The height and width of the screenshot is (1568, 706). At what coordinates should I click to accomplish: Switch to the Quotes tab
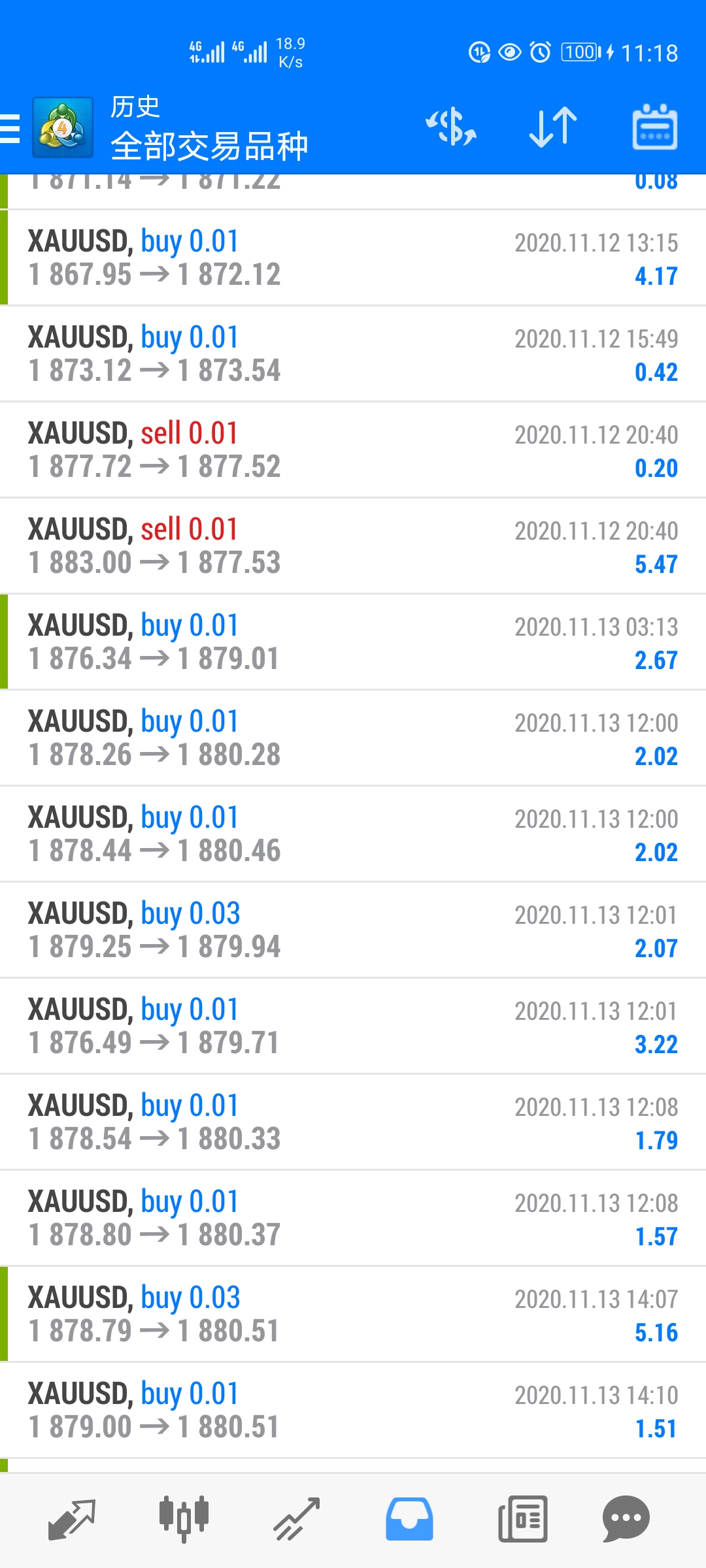(x=72, y=1520)
